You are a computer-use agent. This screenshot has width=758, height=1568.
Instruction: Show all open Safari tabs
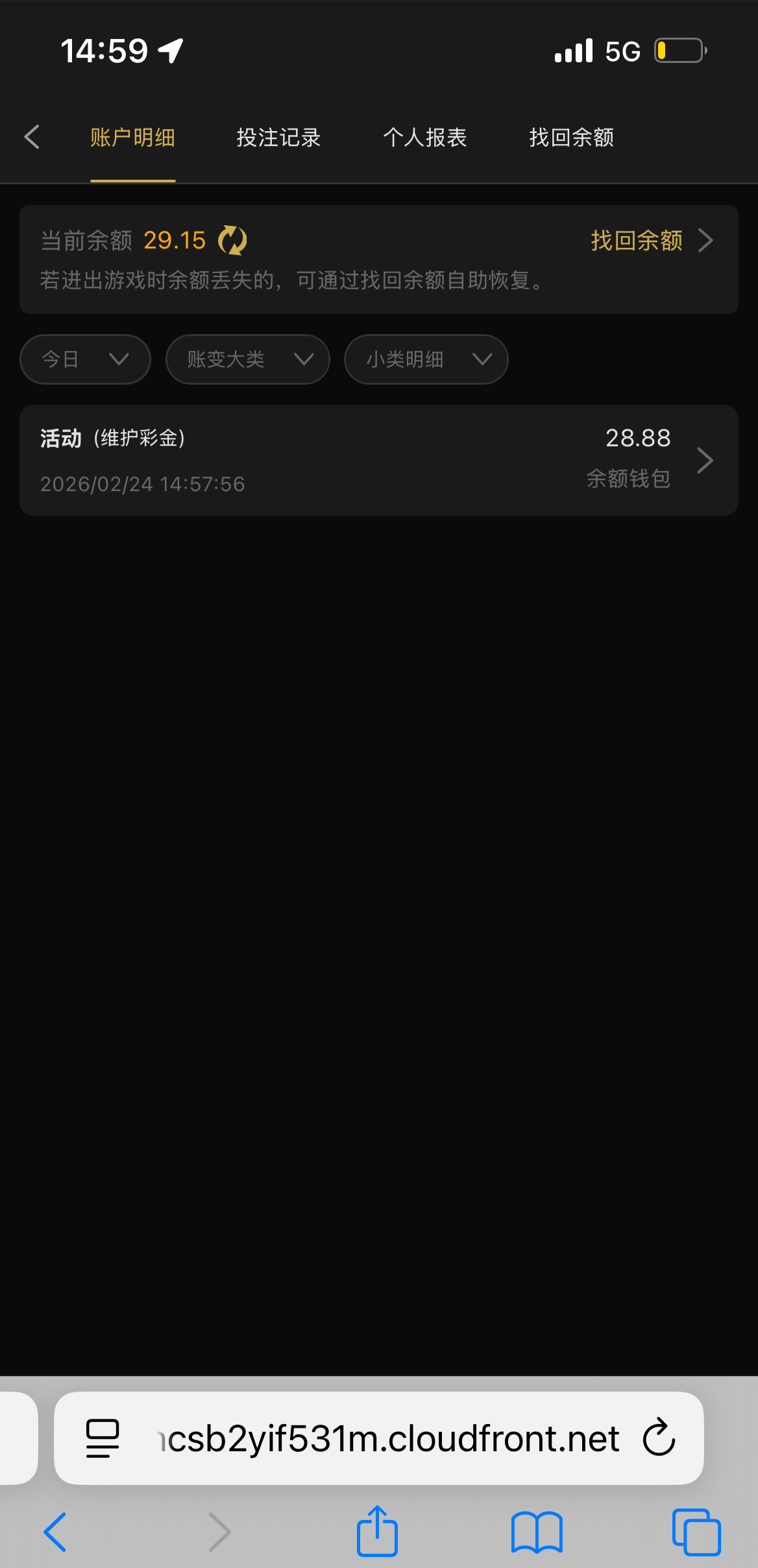[x=696, y=1532]
